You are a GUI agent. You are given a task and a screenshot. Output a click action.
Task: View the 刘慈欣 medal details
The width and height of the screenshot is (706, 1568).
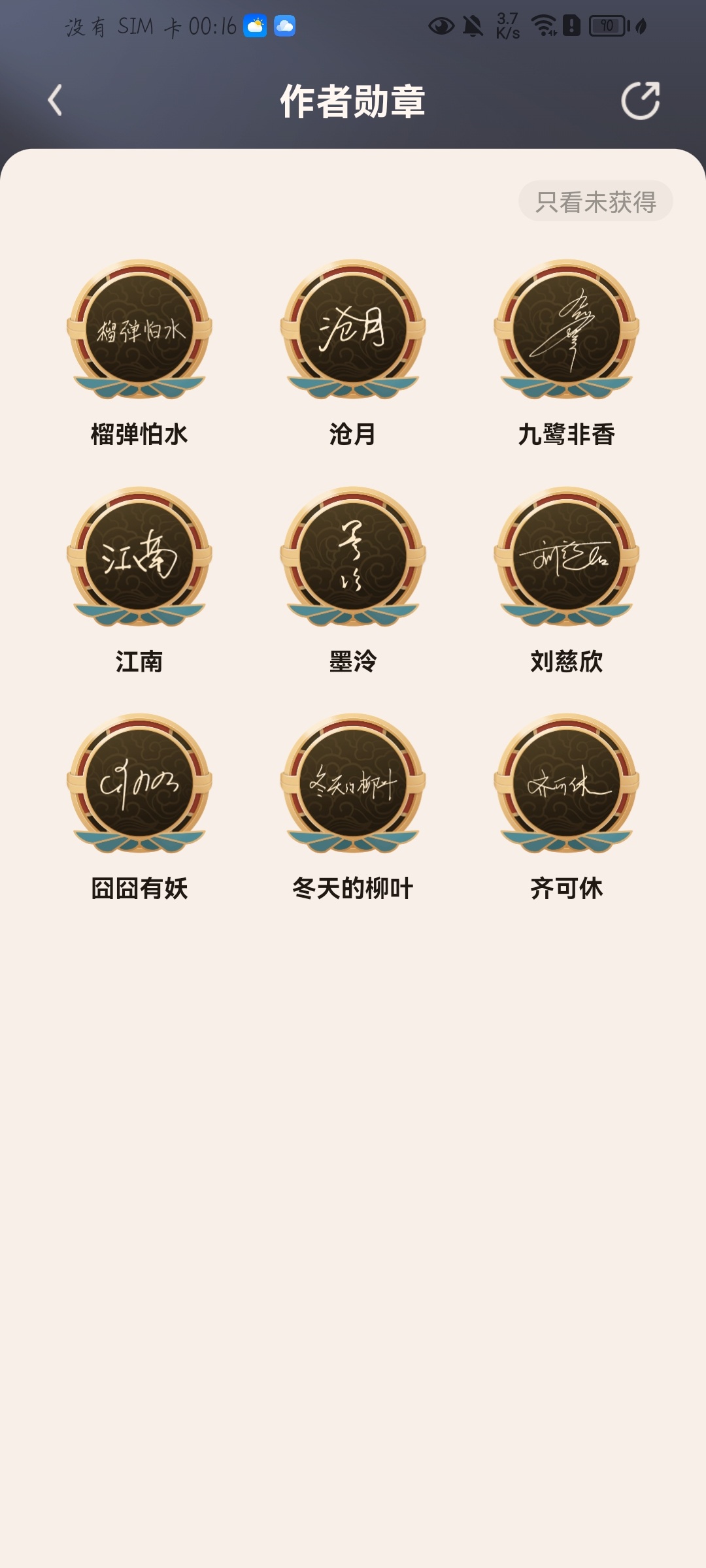point(567,557)
